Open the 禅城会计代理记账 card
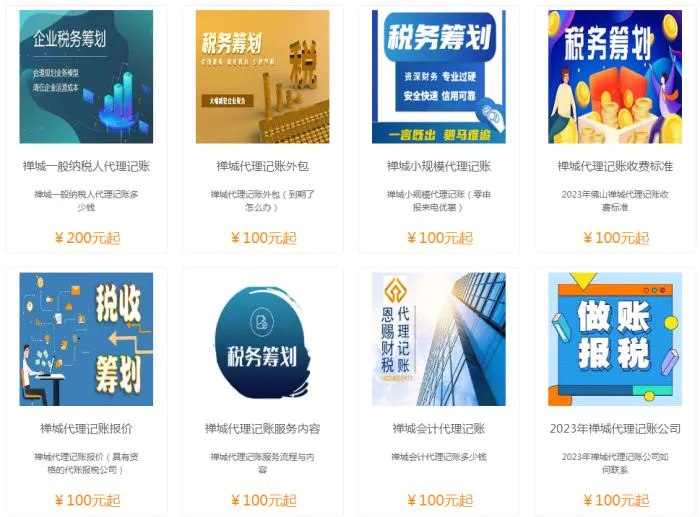The height and width of the screenshot is (517, 700). [438, 429]
